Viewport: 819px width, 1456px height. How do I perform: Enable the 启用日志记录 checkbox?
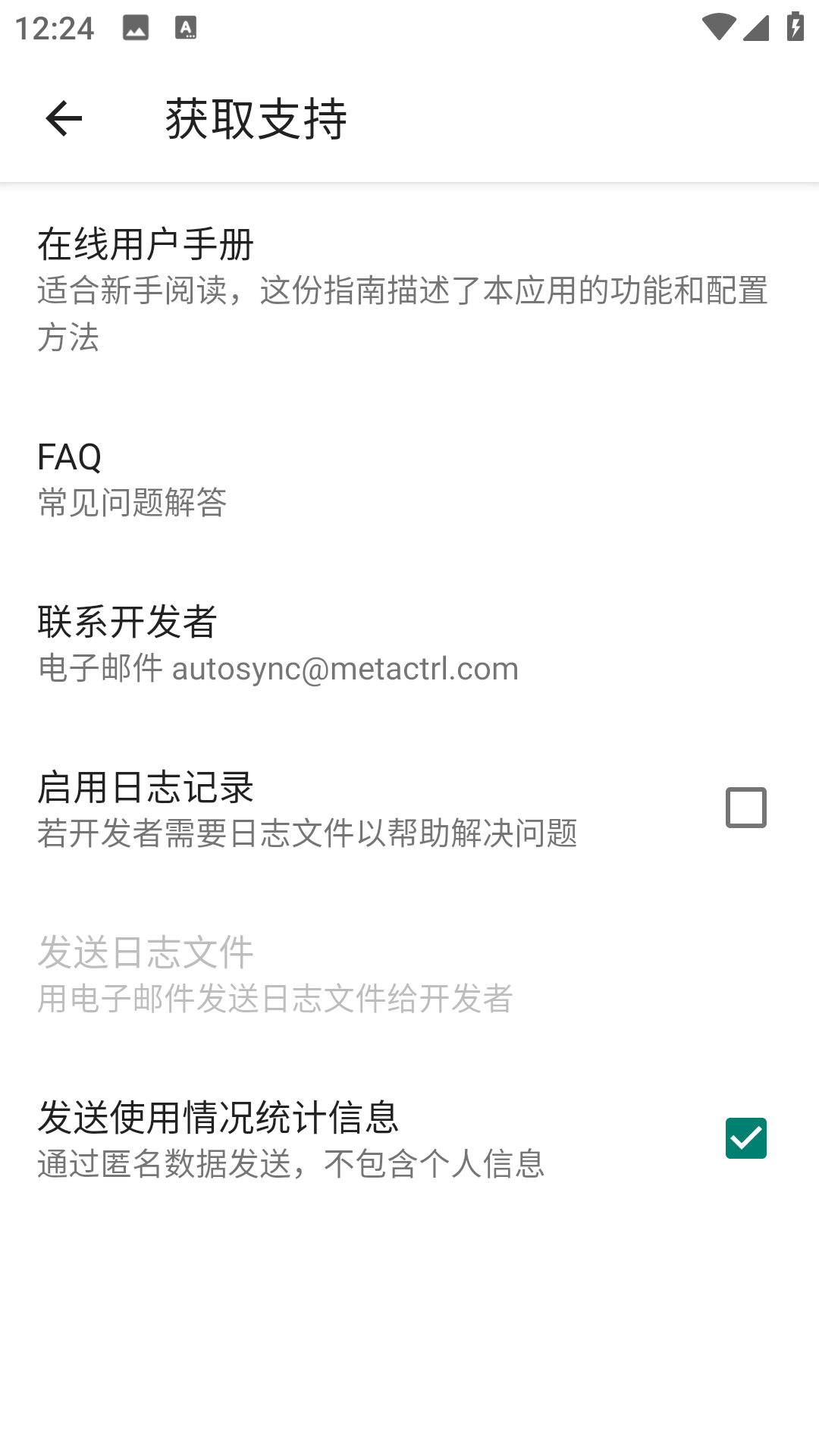point(745,808)
